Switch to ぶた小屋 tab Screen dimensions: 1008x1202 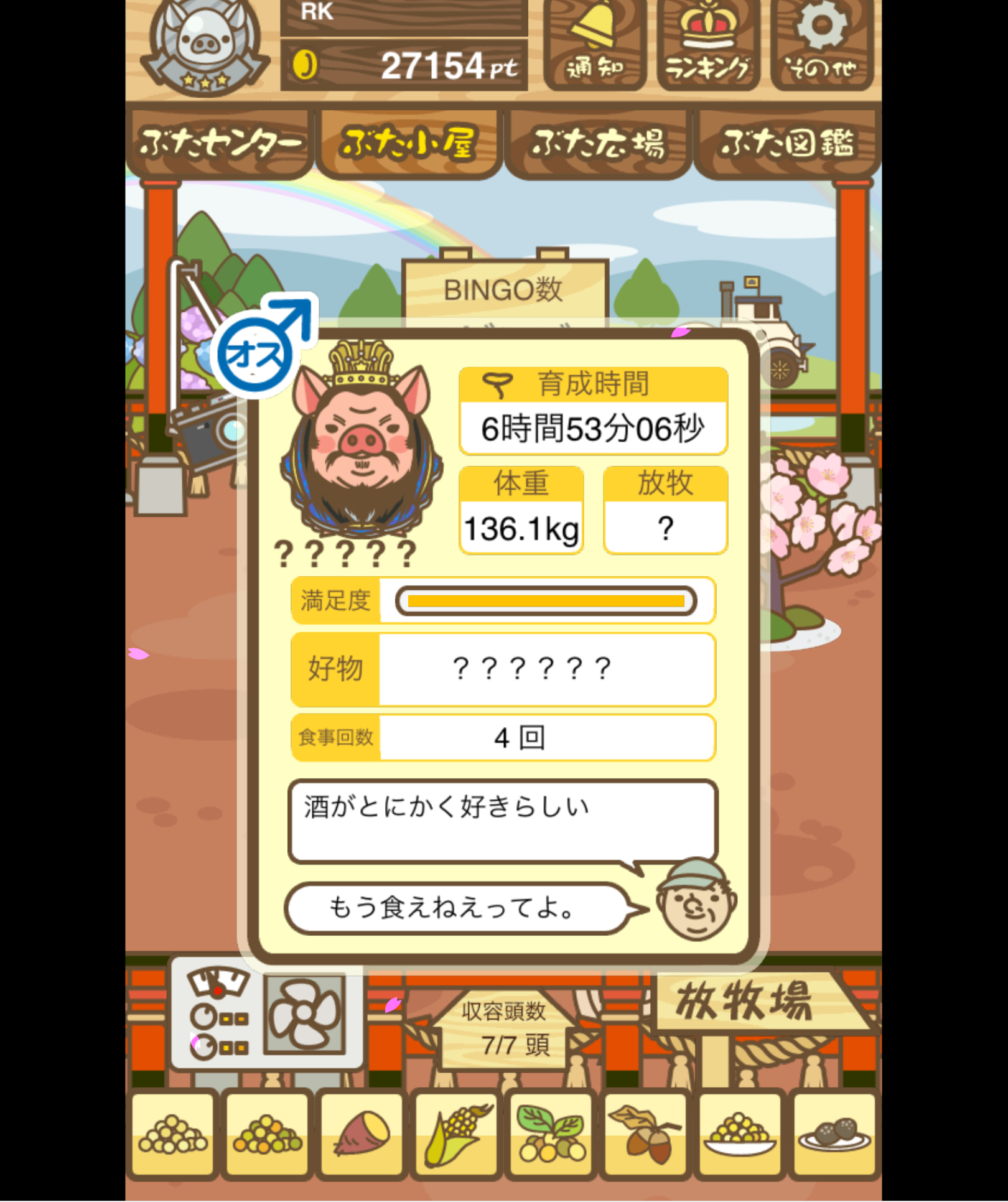[409, 143]
